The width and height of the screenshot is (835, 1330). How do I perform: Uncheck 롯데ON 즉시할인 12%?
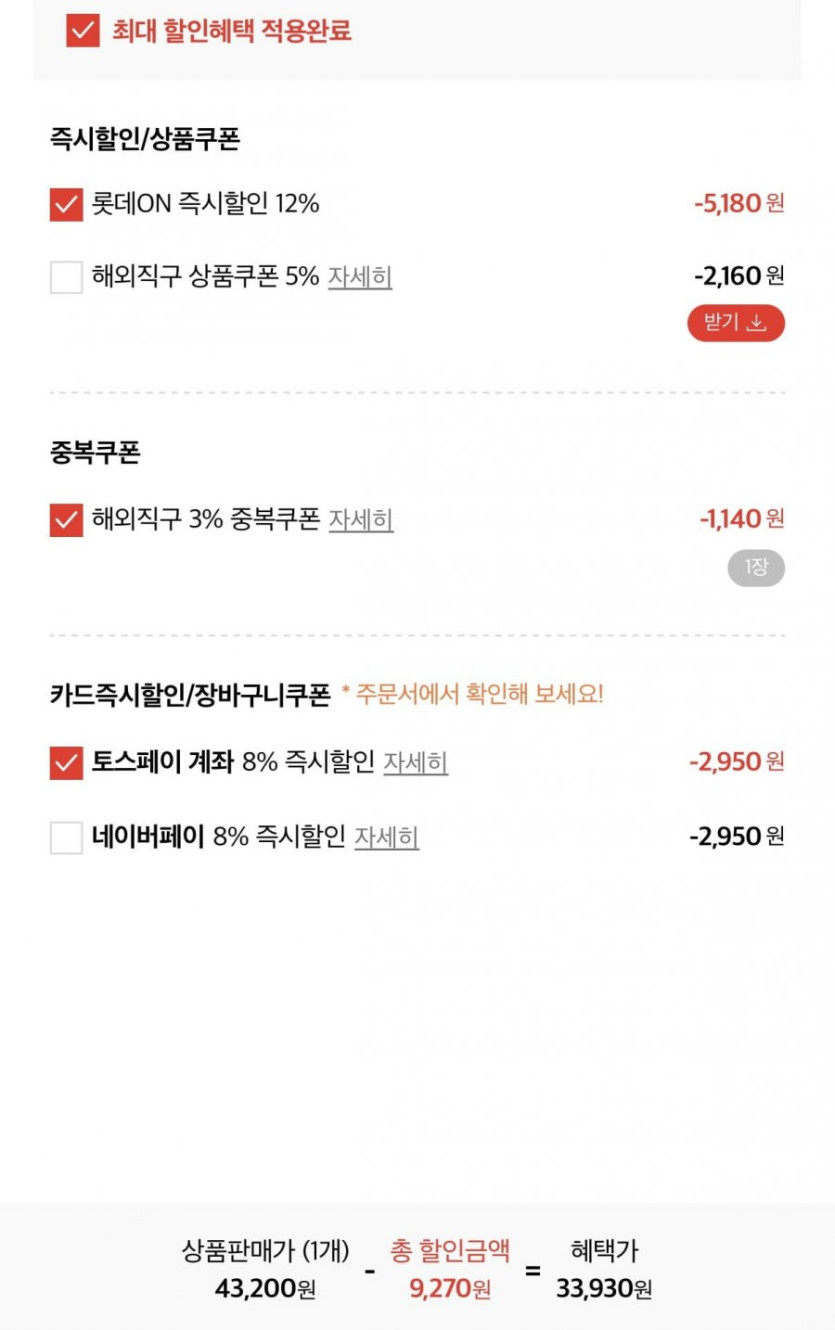point(66,205)
